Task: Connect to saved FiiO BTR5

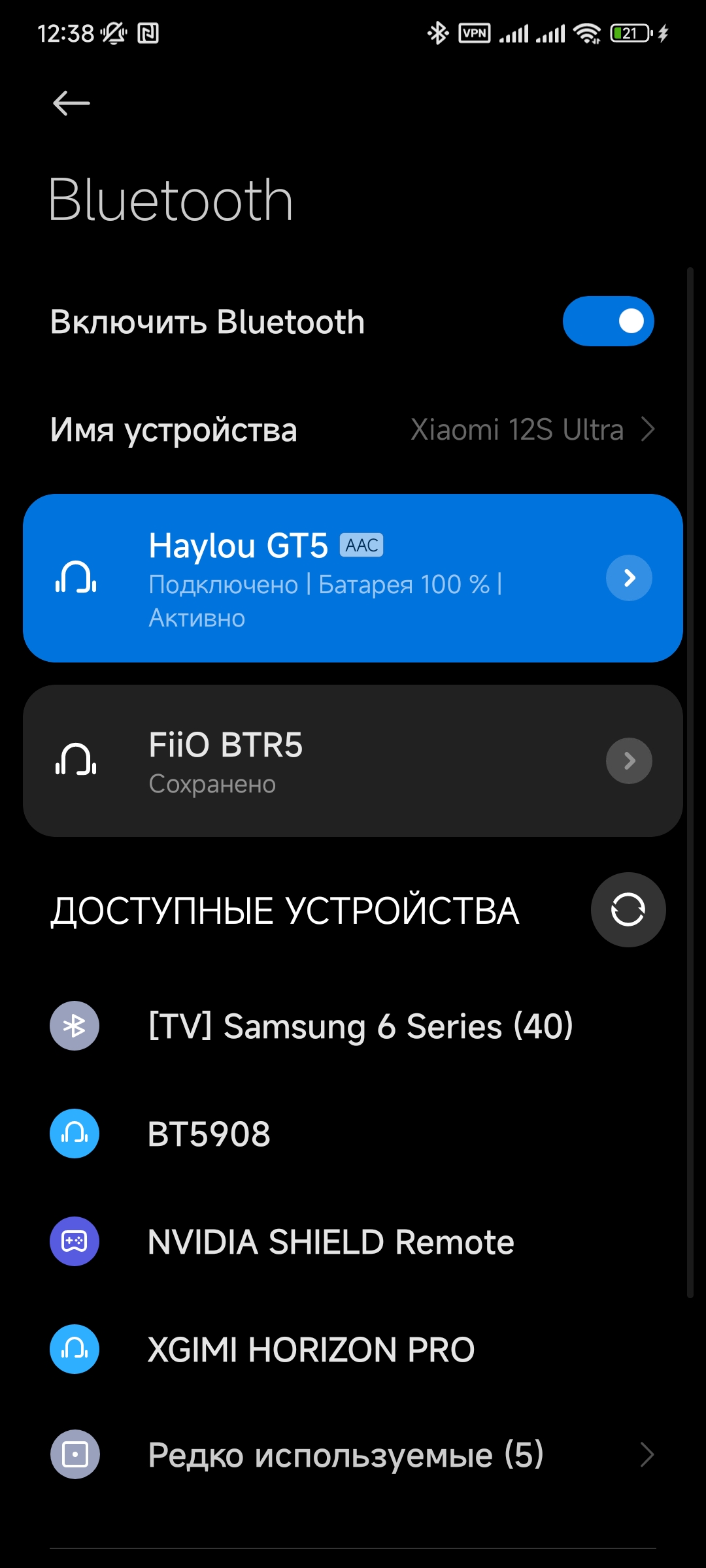Action: tap(327, 761)
